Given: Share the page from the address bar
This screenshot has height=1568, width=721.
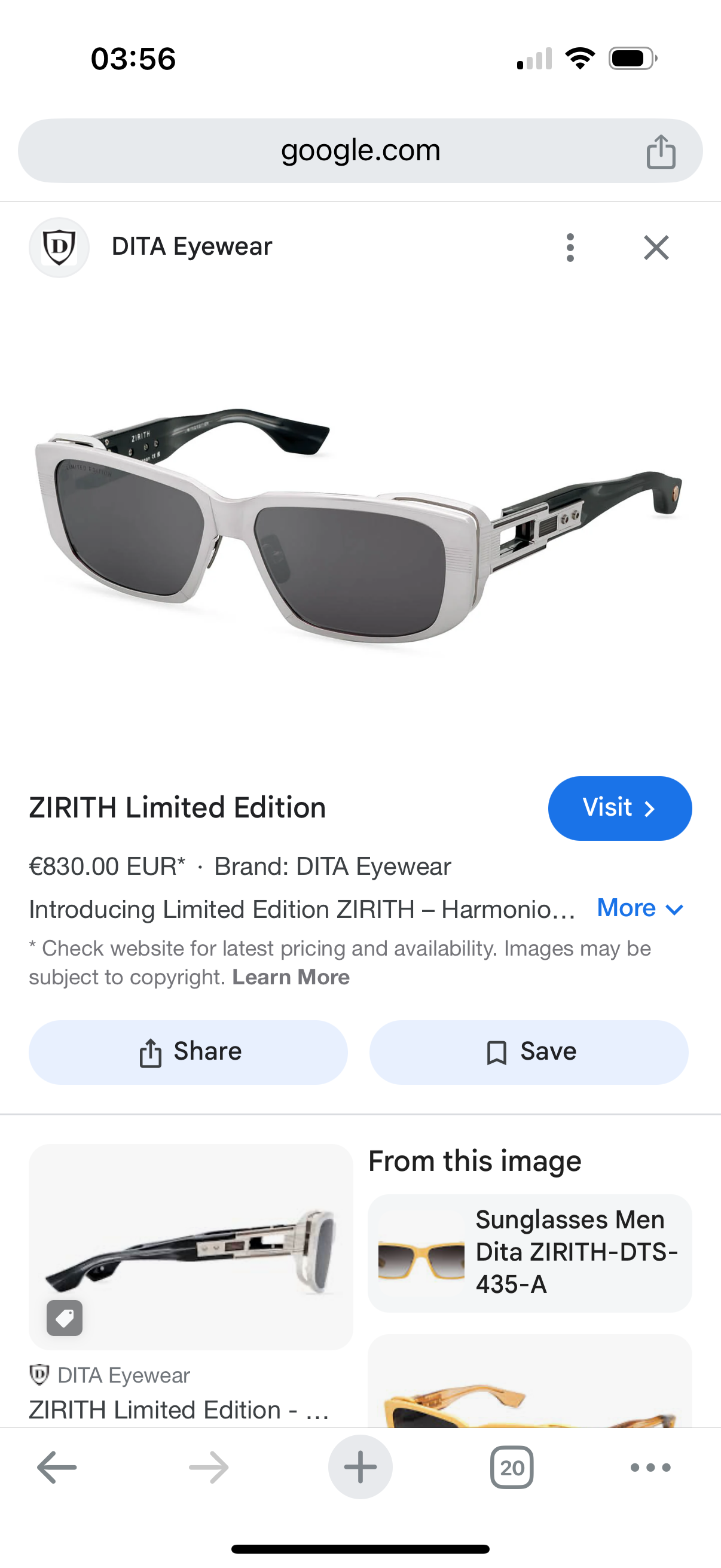Looking at the screenshot, I should tap(661, 151).
